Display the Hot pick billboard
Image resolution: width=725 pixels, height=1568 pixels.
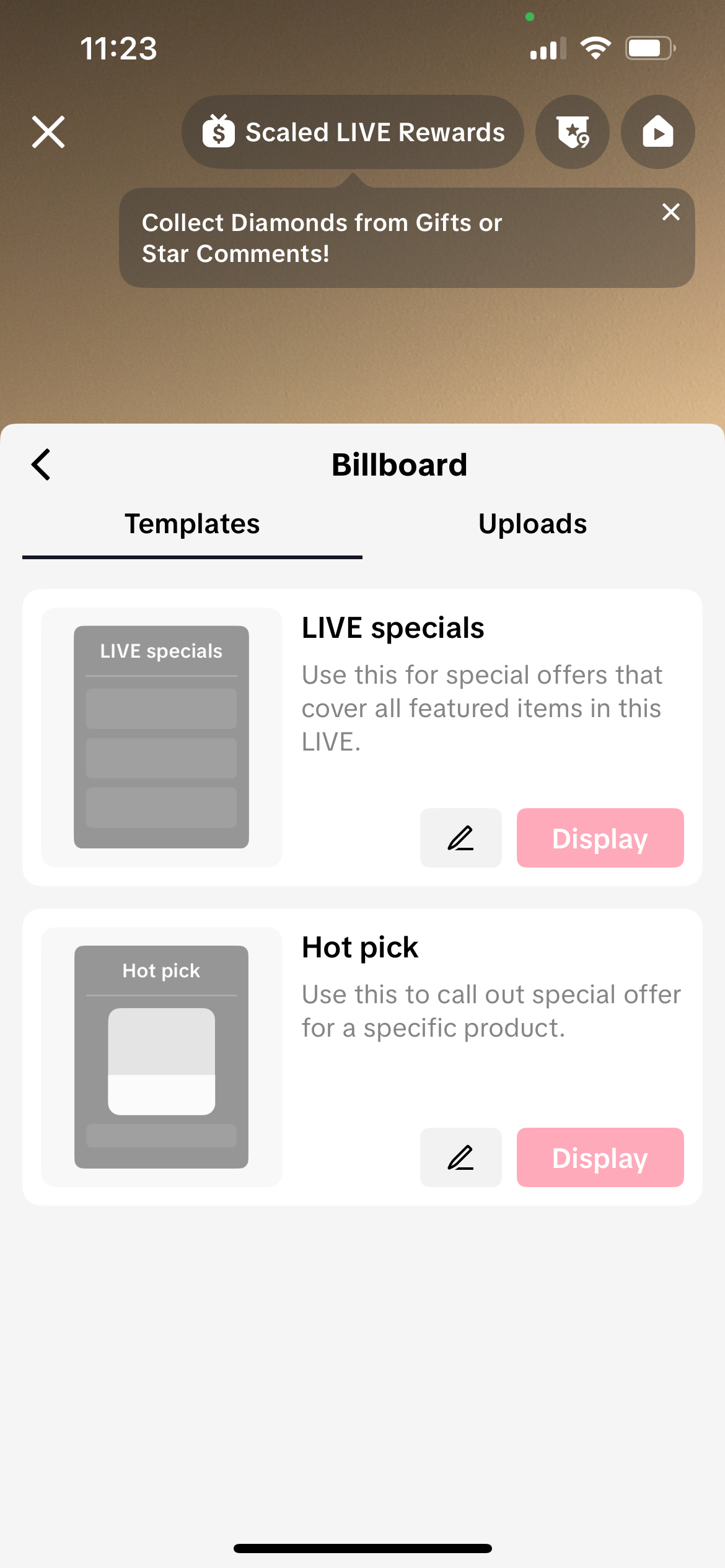click(600, 1157)
